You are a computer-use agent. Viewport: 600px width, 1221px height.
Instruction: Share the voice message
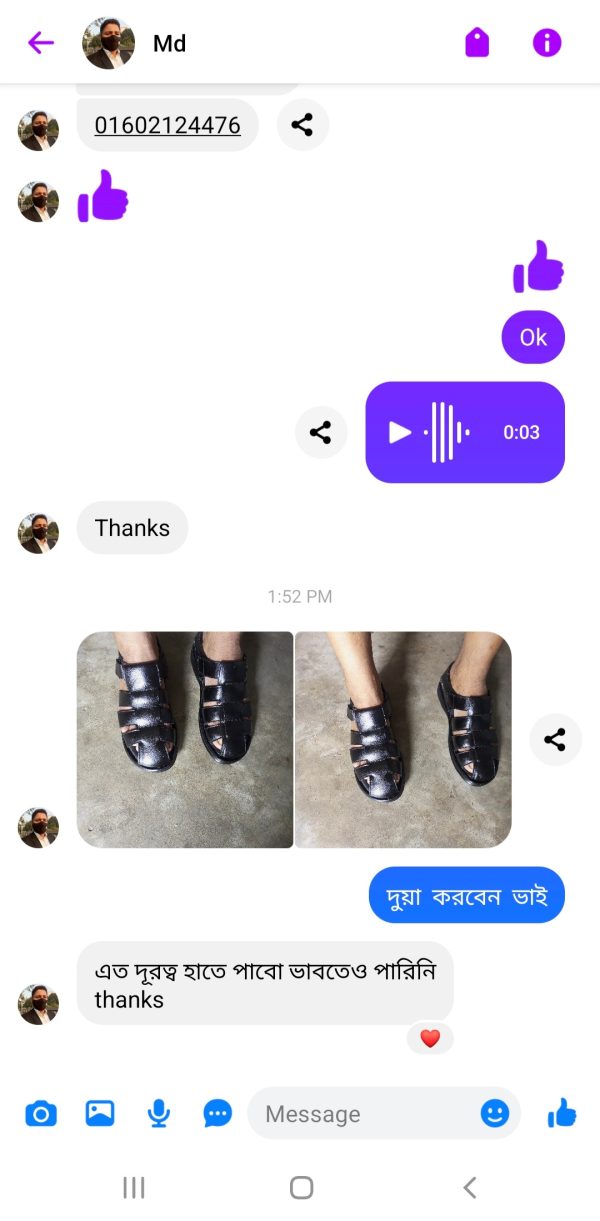(x=321, y=432)
